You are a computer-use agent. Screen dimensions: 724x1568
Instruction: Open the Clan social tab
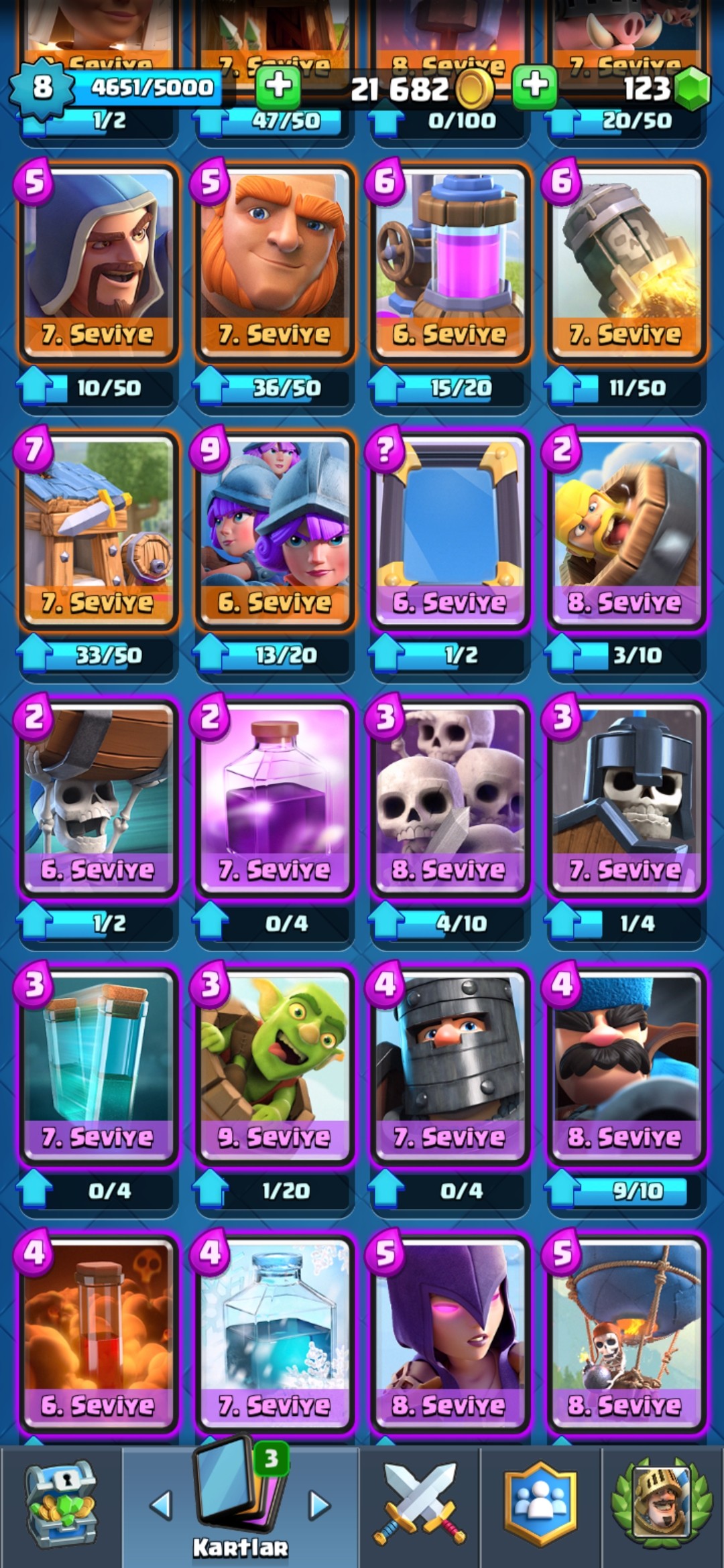[x=540, y=1504]
